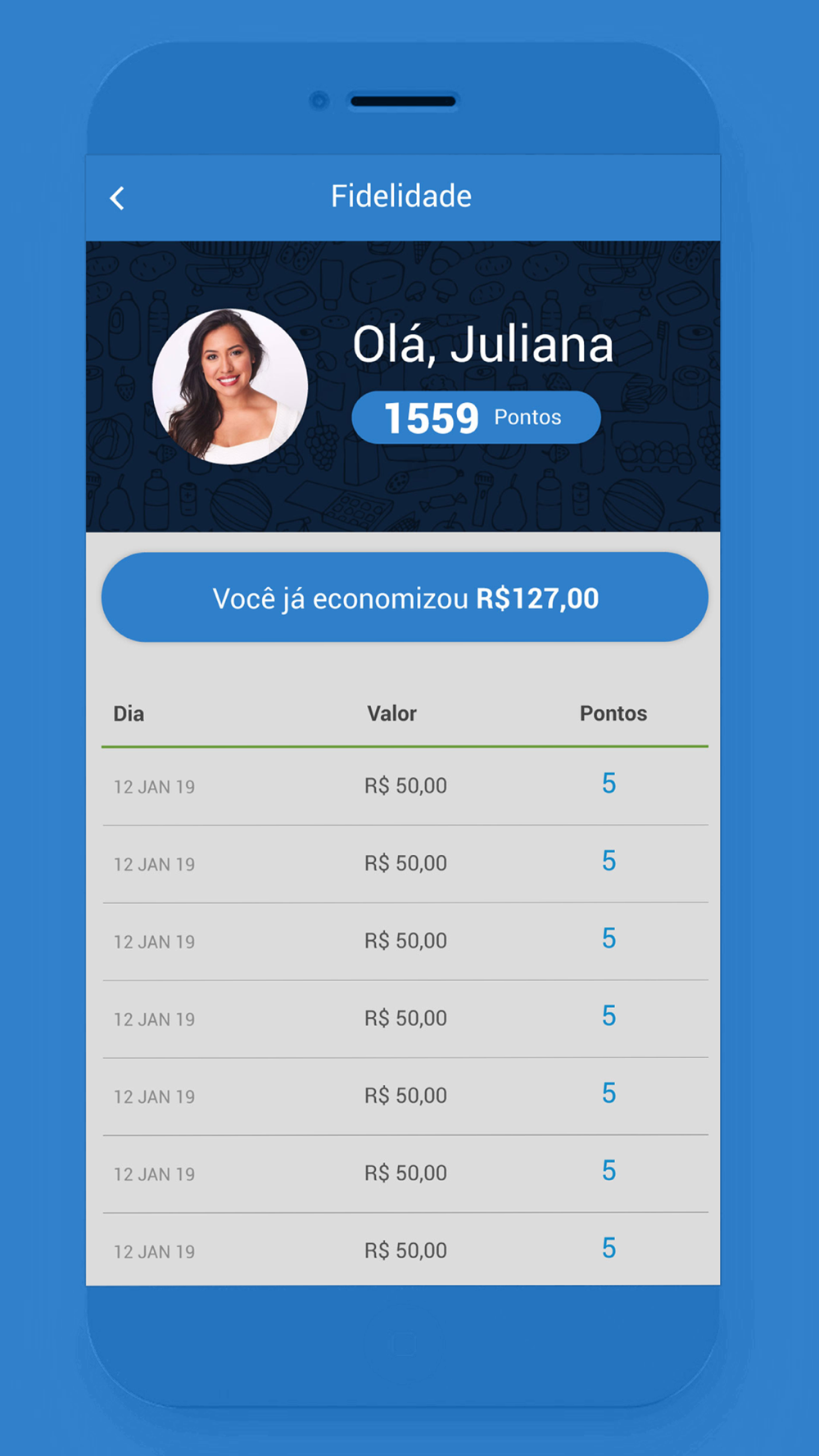Go back from the Fidelidade screen
Viewport: 819px width, 1456px height.
click(x=117, y=198)
